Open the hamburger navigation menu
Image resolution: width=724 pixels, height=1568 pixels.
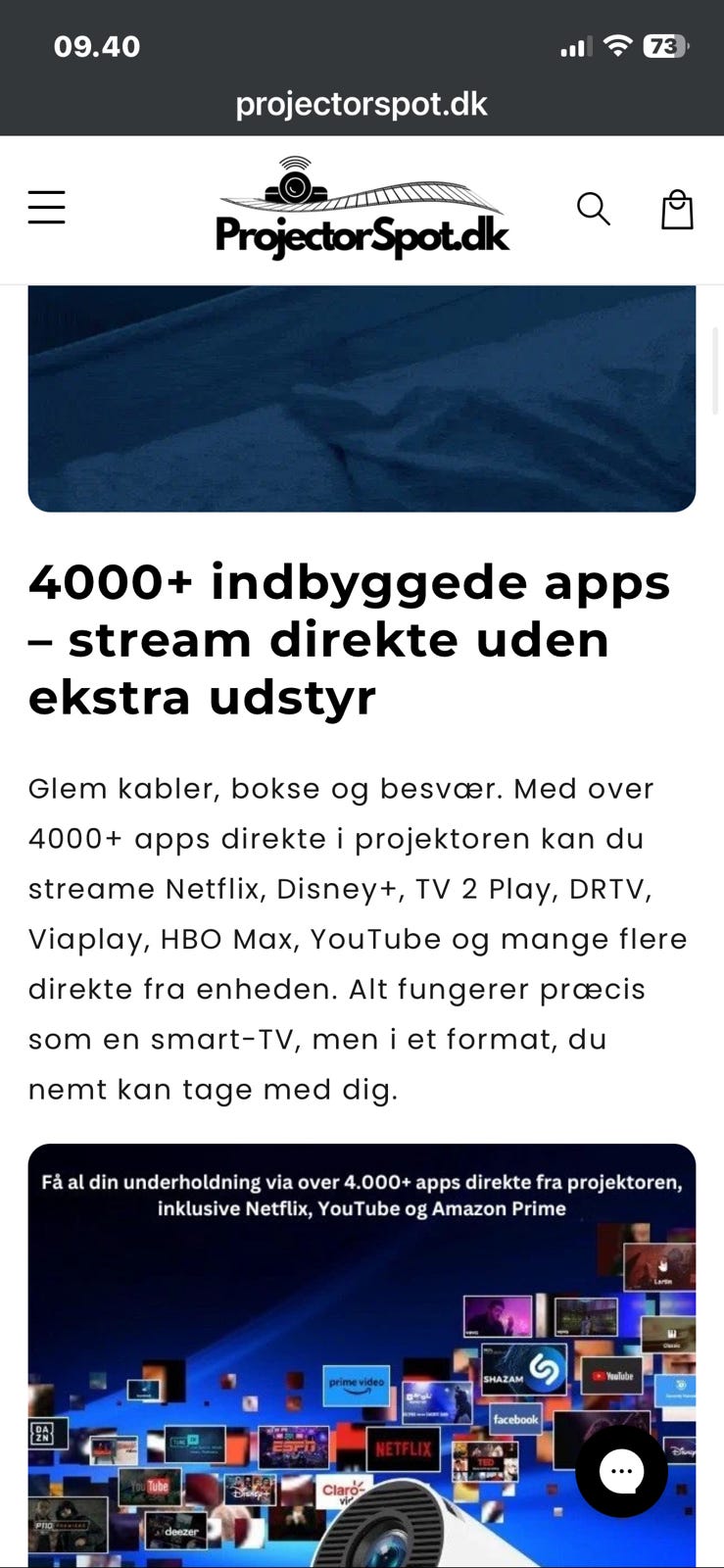(46, 208)
